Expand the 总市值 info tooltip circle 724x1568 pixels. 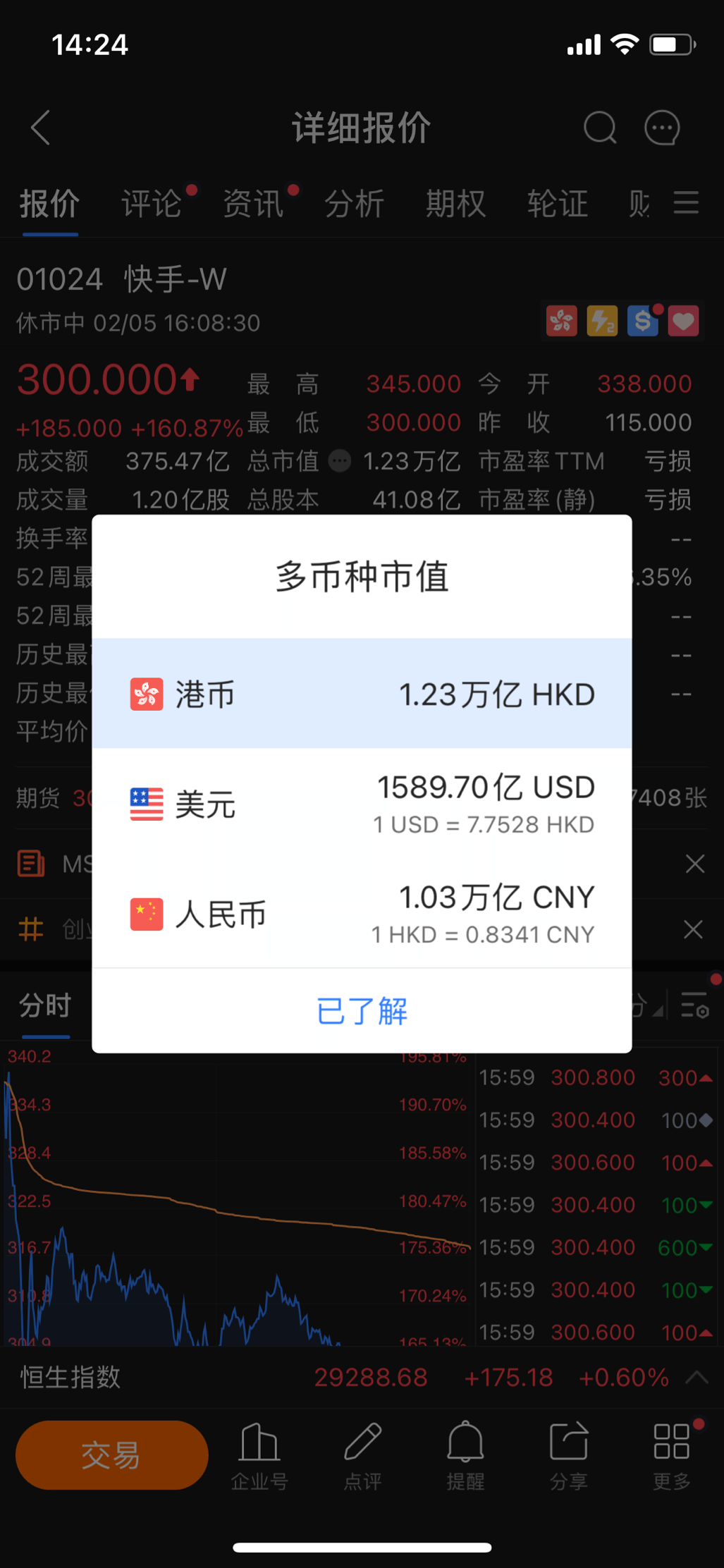(x=340, y=460)
